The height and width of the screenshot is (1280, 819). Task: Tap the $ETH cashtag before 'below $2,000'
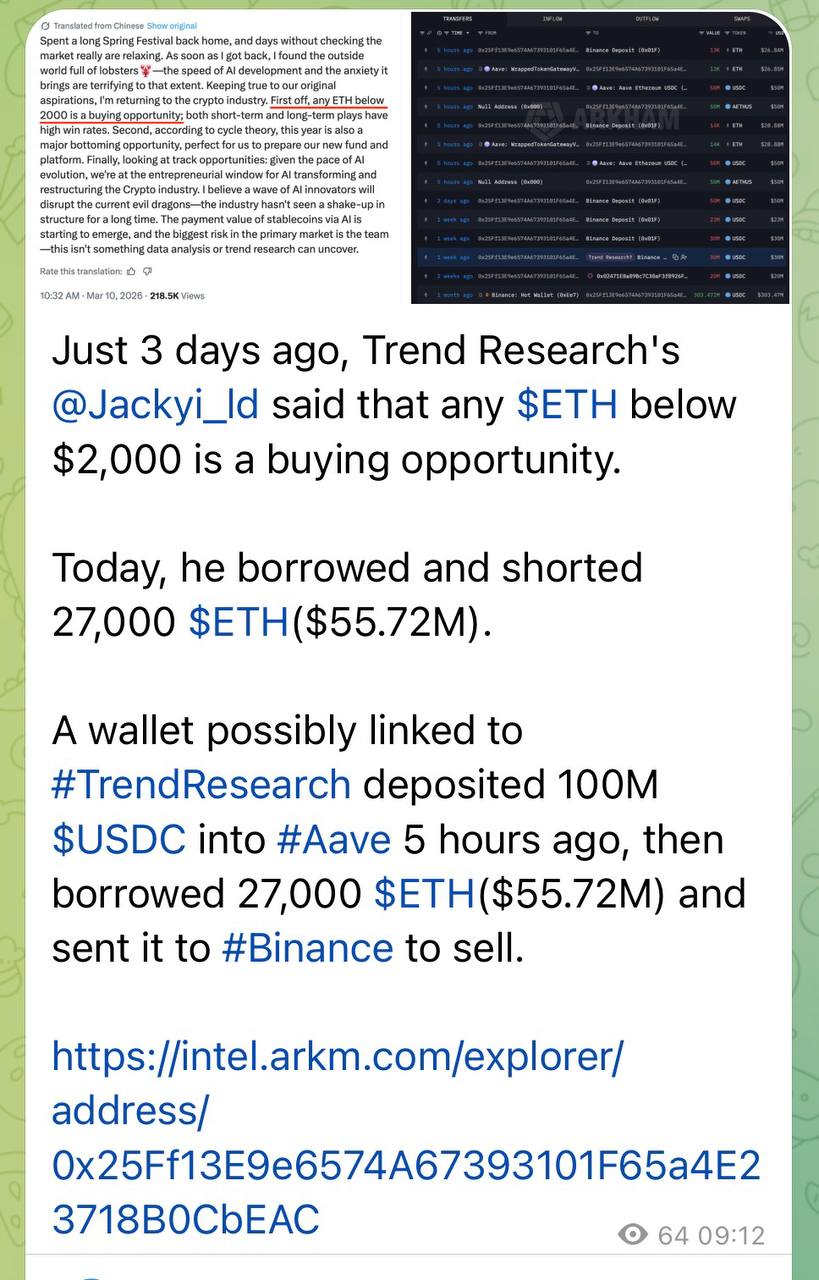pos(567,404)
